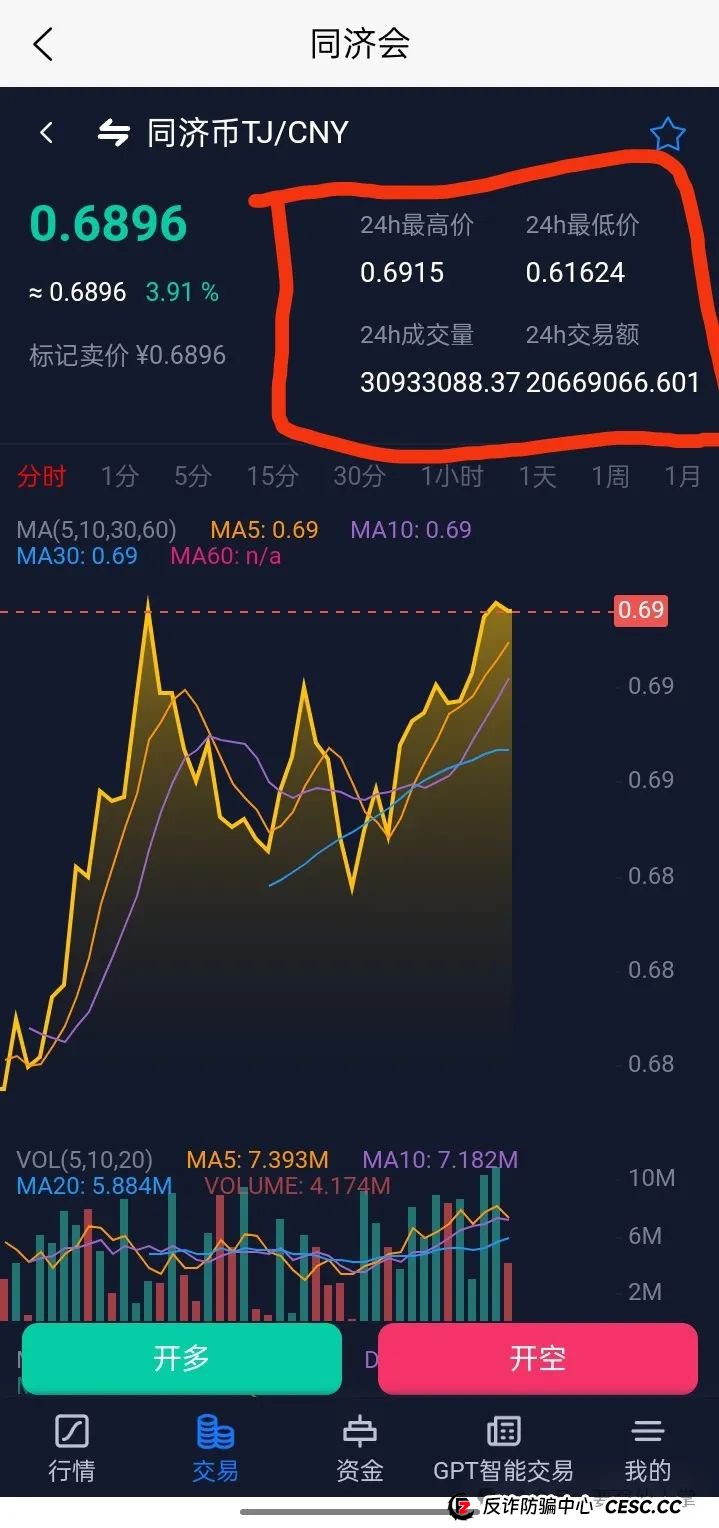Switch trading pair via the swap icon
Viewport: 719px width, 1528px height.
click(113, 133)
